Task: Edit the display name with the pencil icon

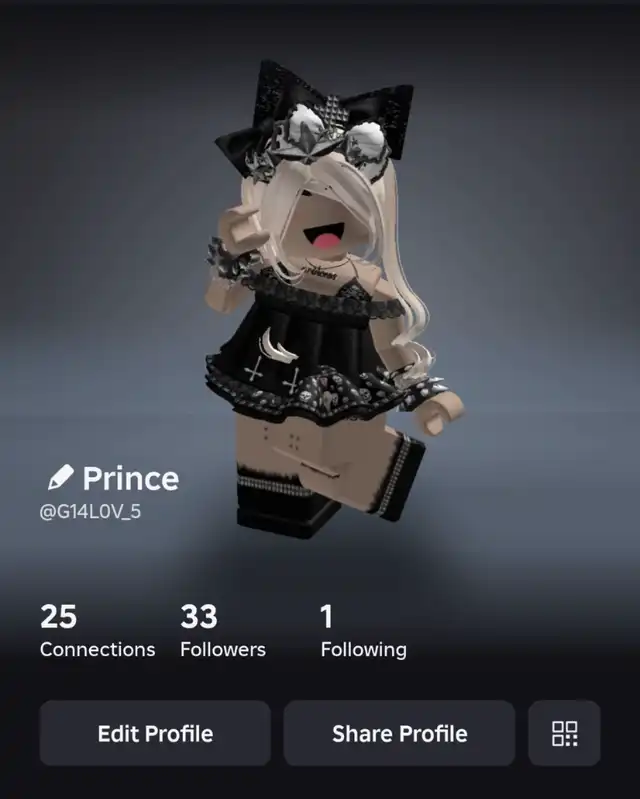Action: tap(61, 478)
